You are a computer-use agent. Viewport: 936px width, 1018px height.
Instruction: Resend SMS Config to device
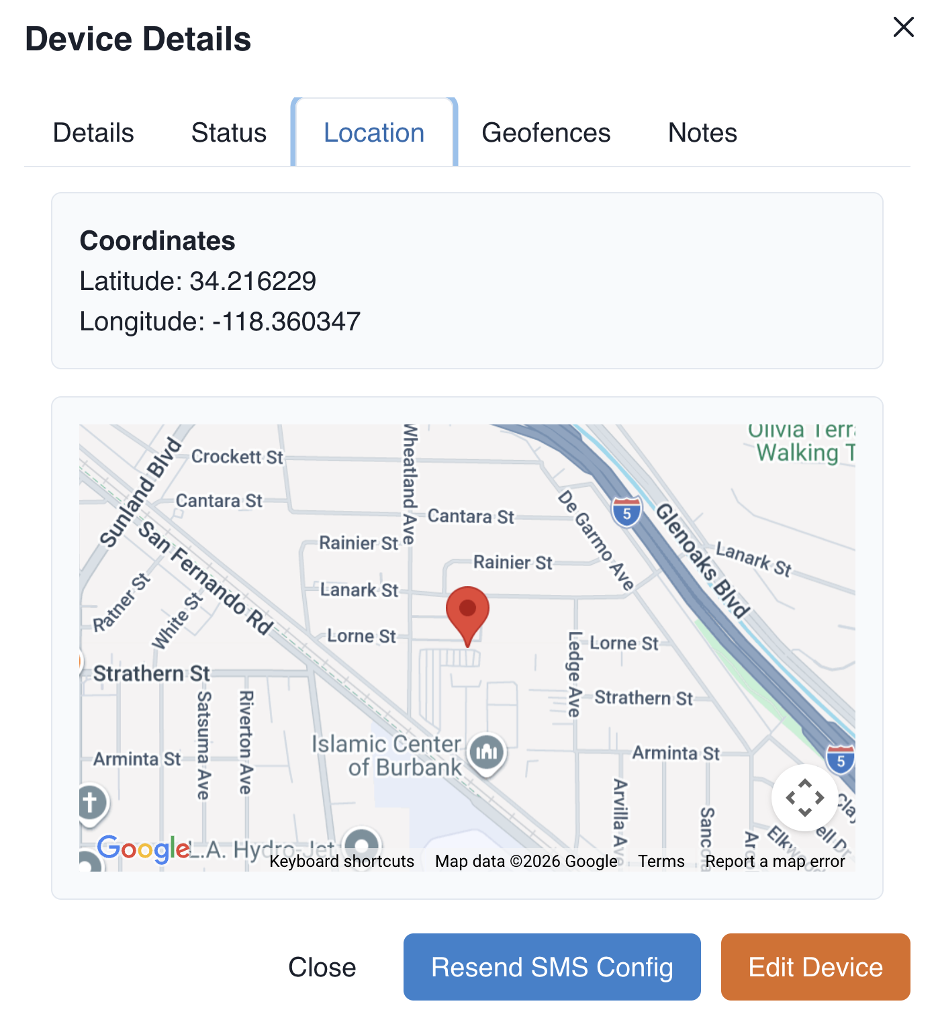pyautogui.click(x=552, y=967)
